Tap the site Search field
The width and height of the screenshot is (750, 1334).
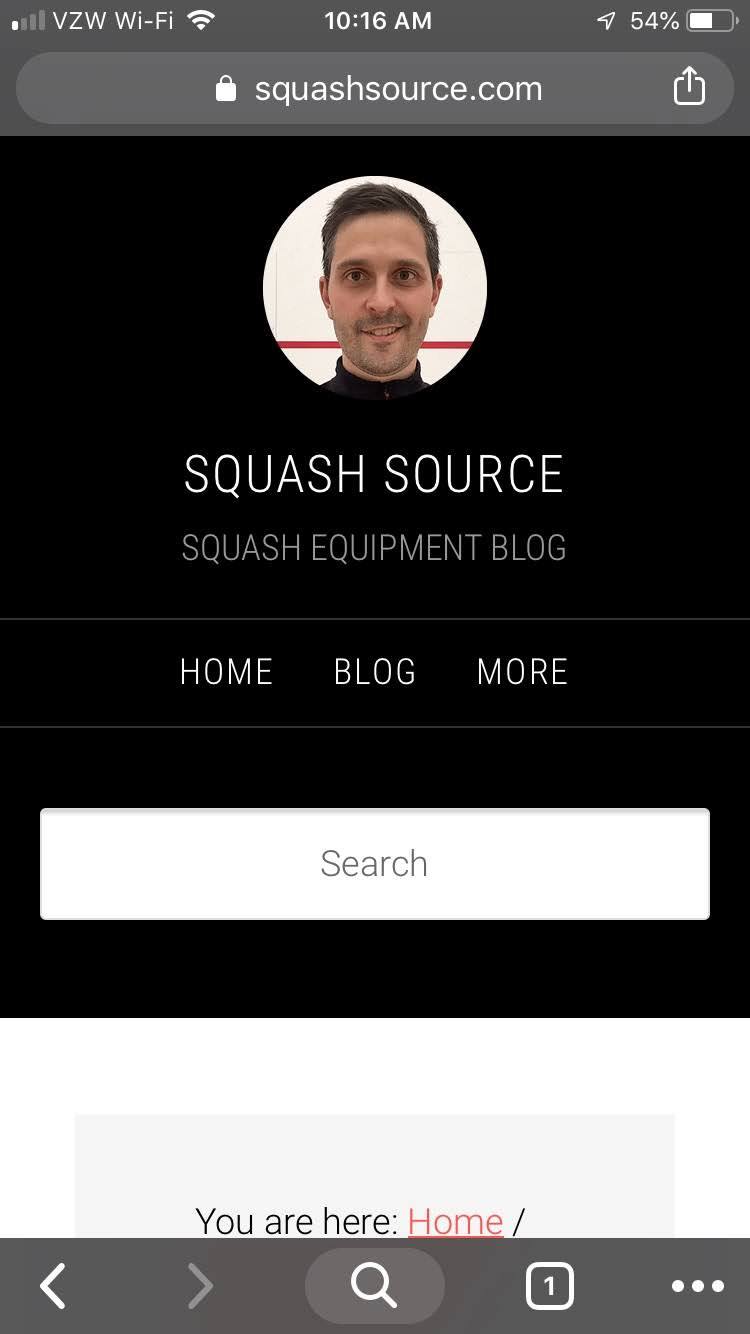pos(375,864)
